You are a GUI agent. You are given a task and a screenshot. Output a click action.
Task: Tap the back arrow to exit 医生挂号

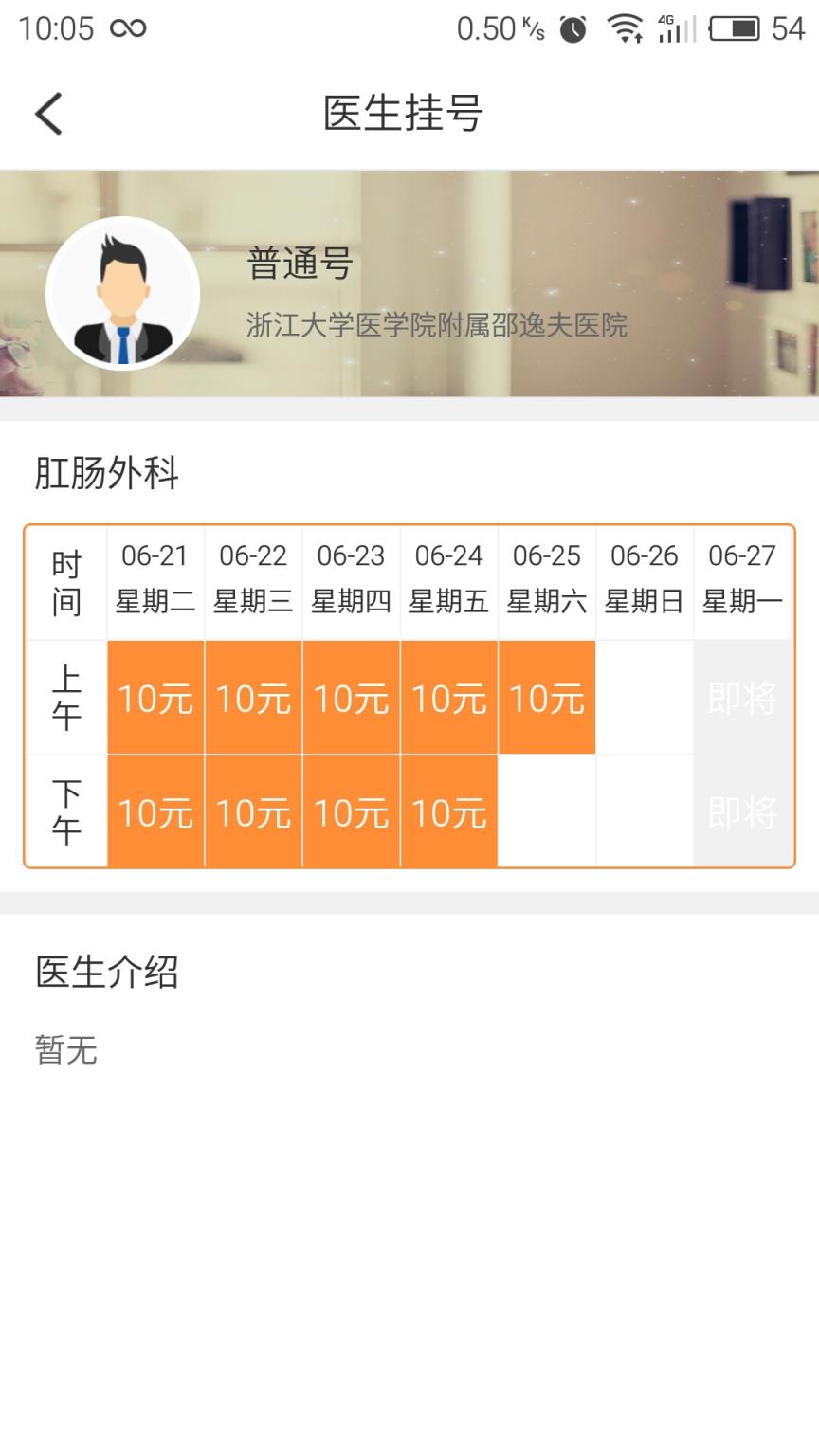[x=47, y=112]
